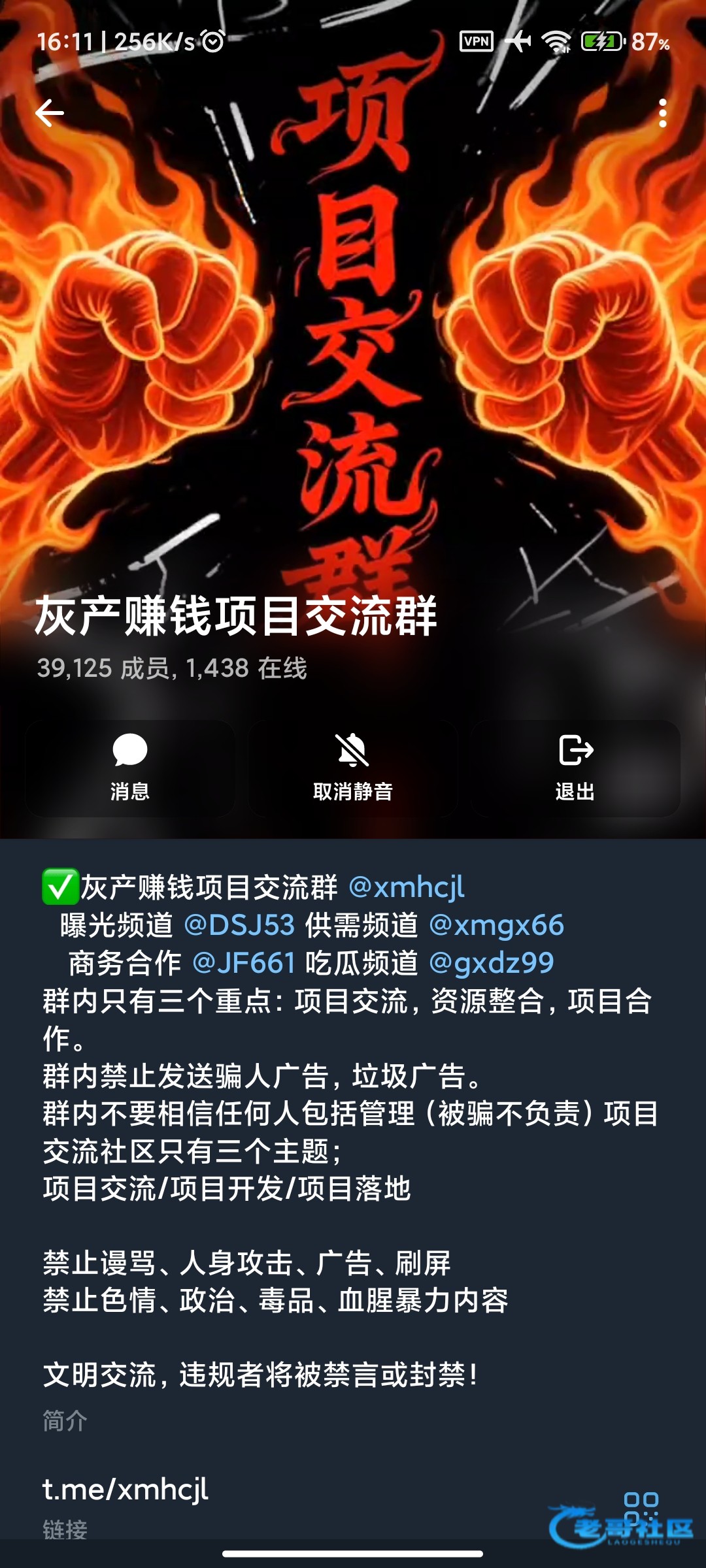Open the @xmhcjl mention link
Viewport: 706px width, 1568px height.
pyautogui.click(x=407, y=887)
